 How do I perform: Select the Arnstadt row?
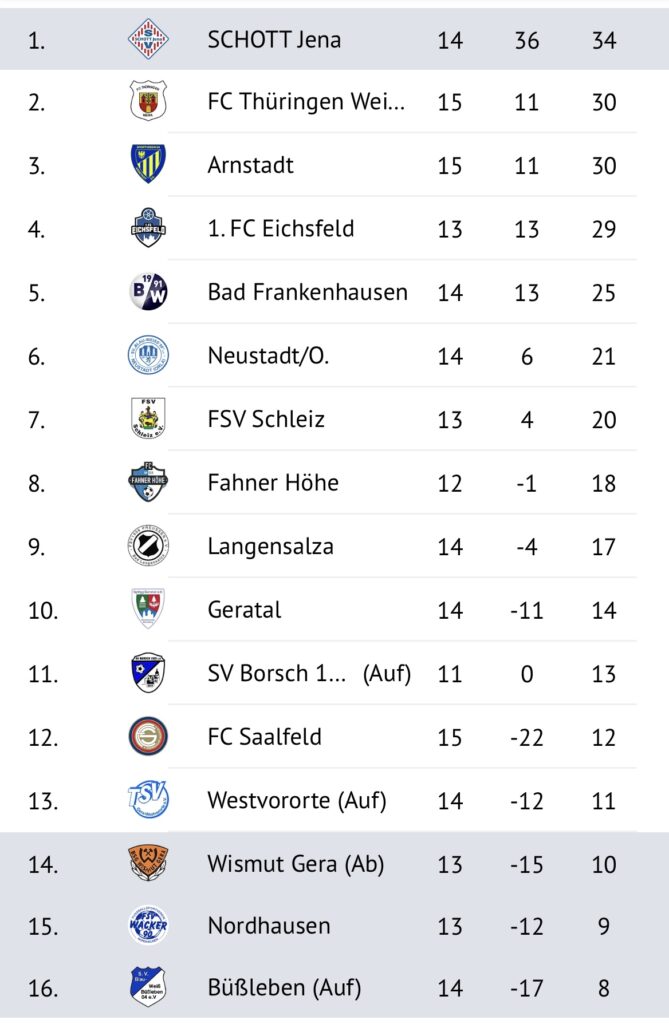(251, 165)
